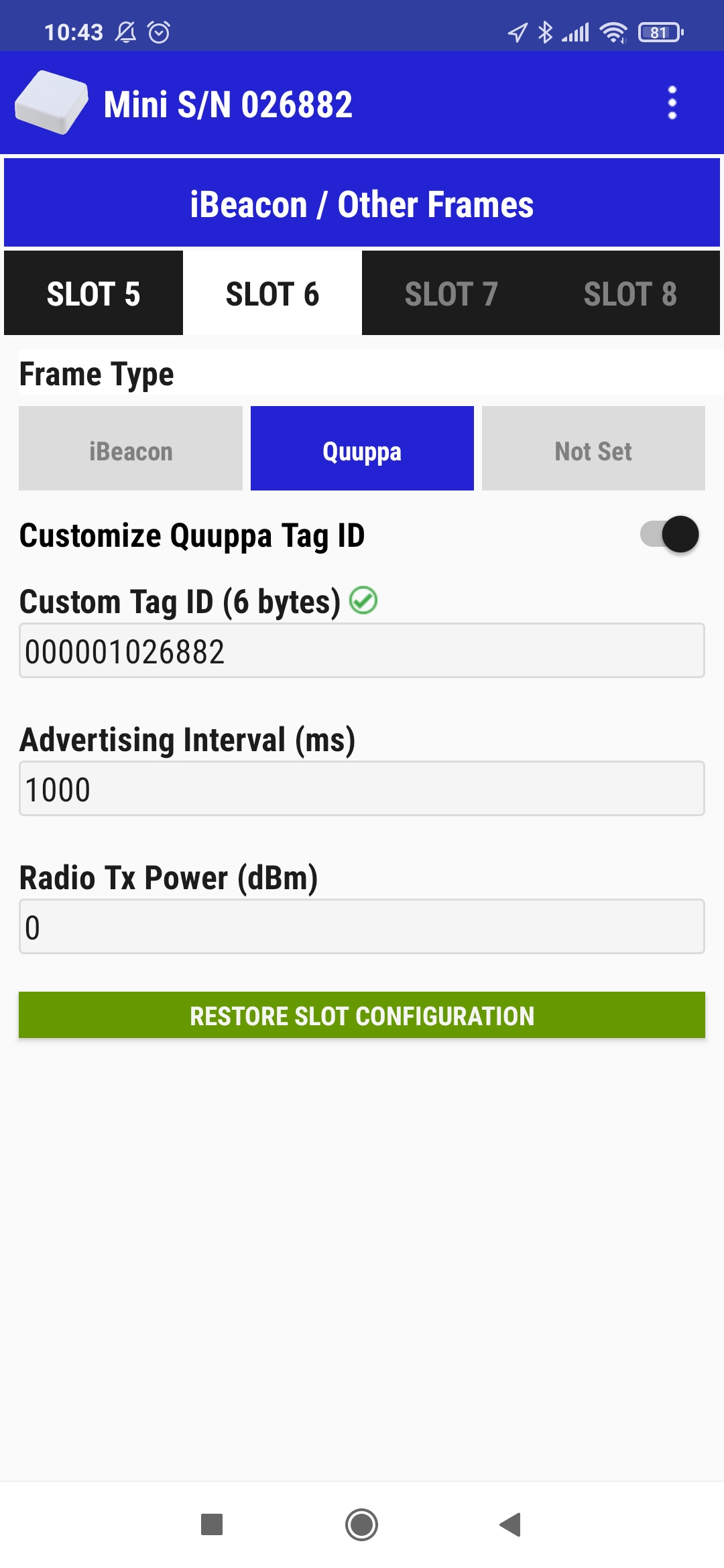This screenshot has height=1568, width=724.
Task: Choose iBeacon as the frame type
Action: tap(131, 448)
